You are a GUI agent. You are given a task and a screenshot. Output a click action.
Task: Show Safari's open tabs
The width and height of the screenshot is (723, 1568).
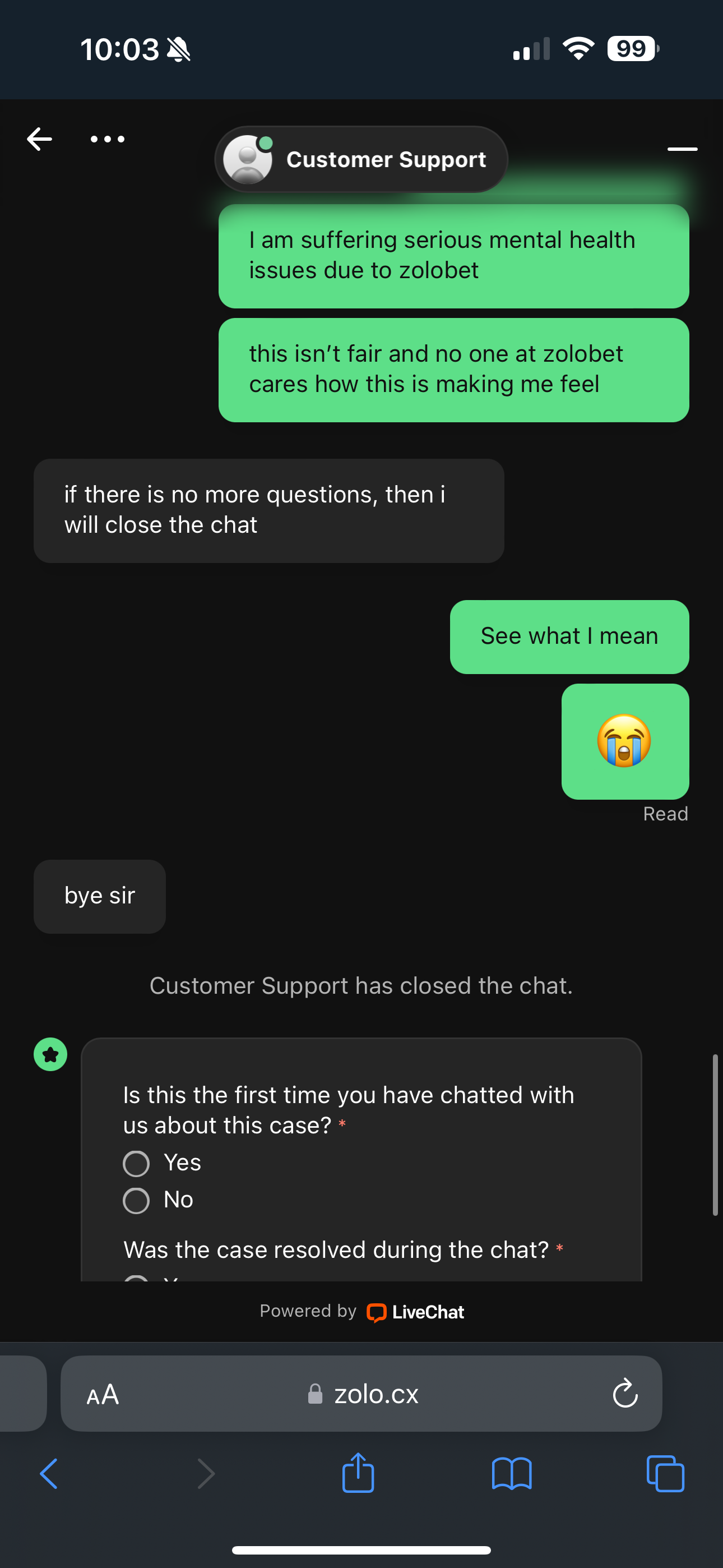pyautogui.click(x=665, y=1474)
